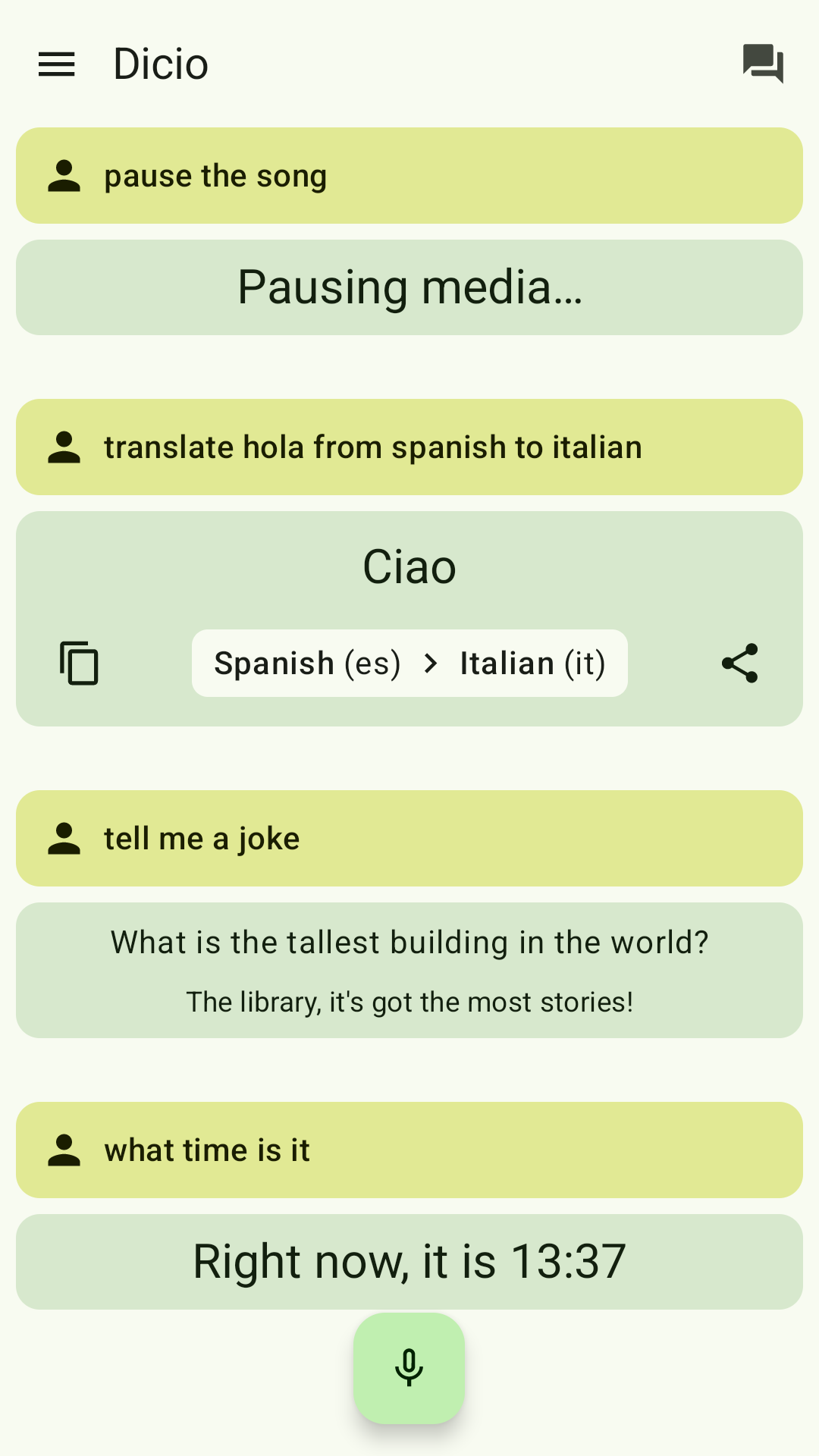Copy the Ciao translation to clipboard
The width and height of the screenshot is (819, 1456).
coord(79,664)
